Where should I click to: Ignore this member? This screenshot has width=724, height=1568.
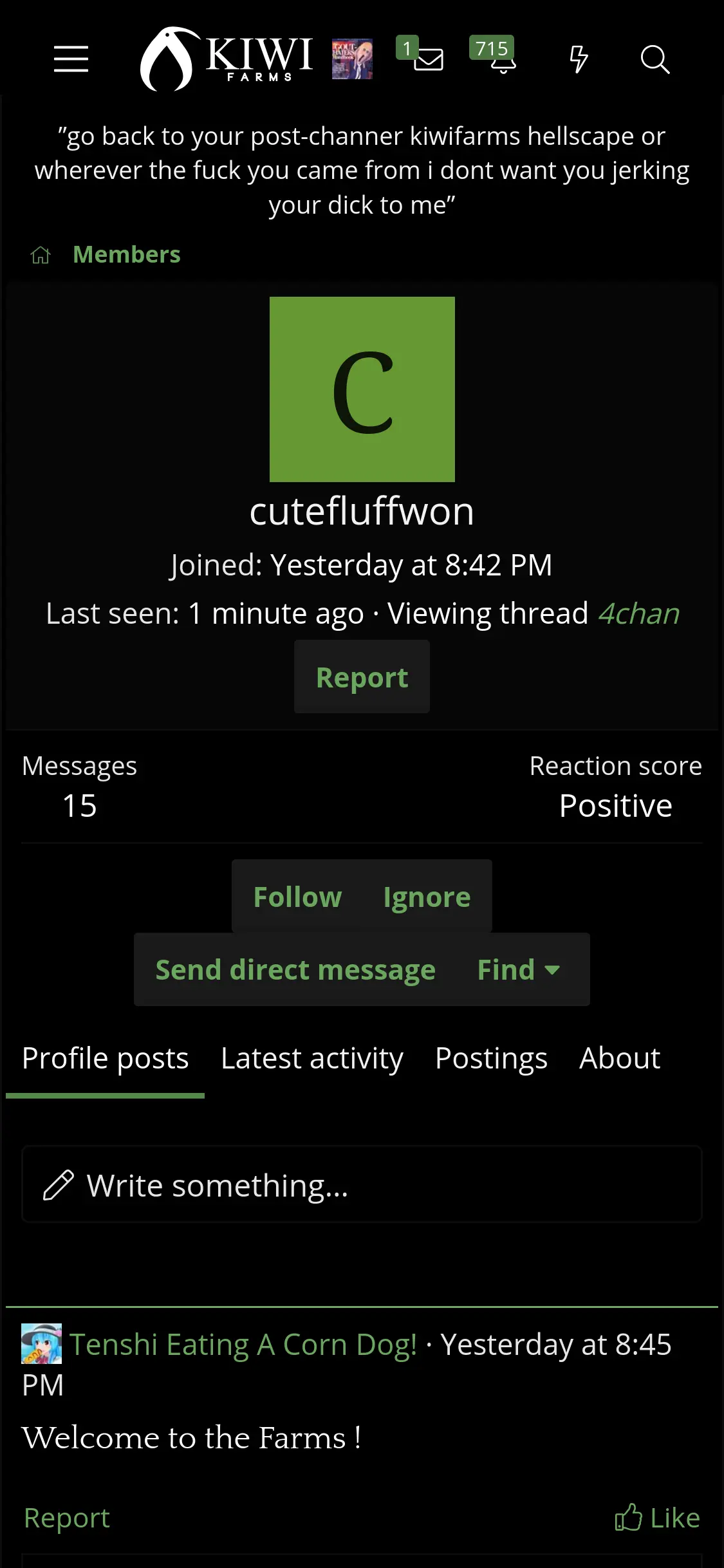tap(427, 897)
